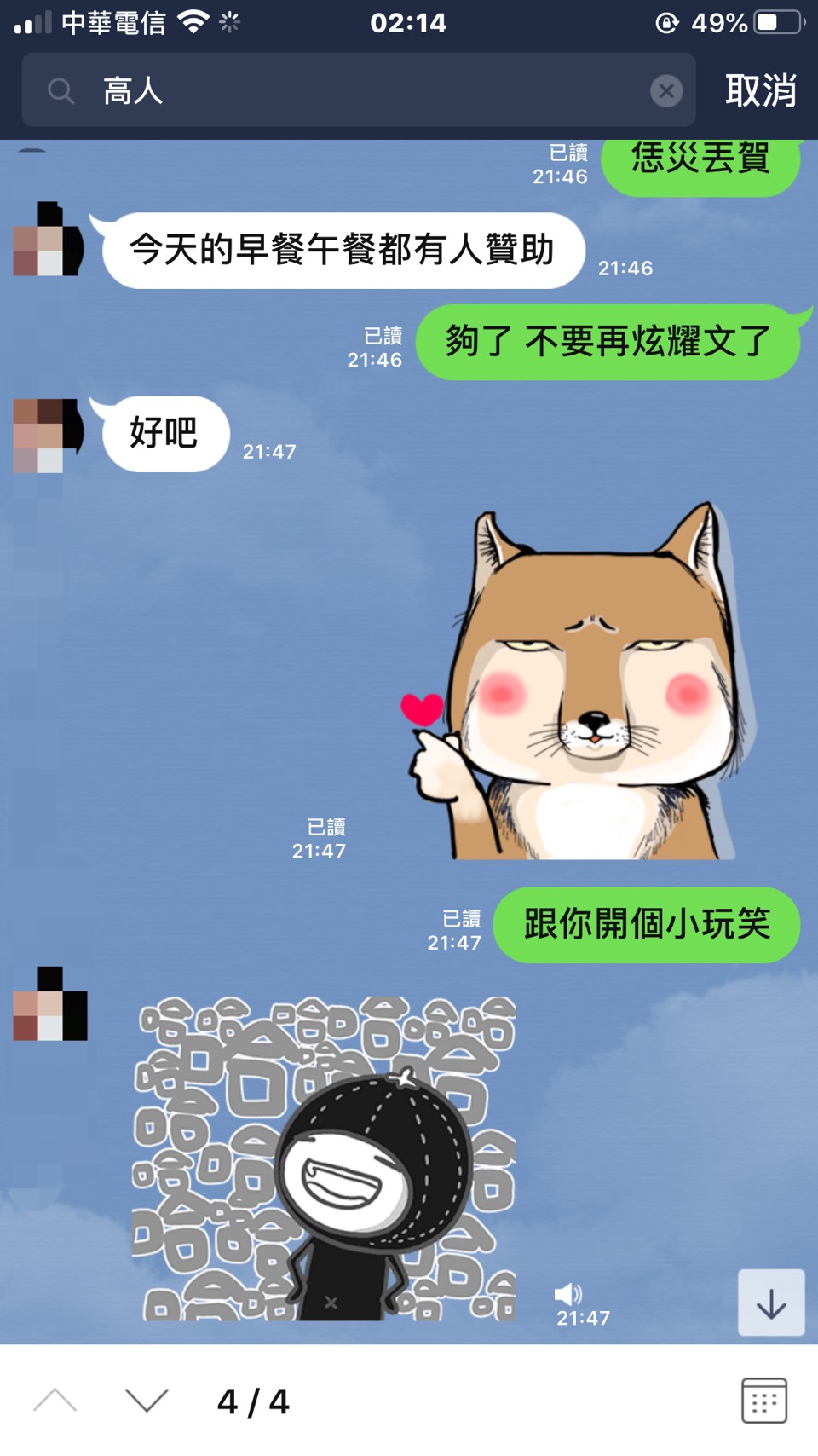The width and height of the screenshot is (818, 1456).
Task: Jump to the latest message with the down arrow
Action: 771,1303
